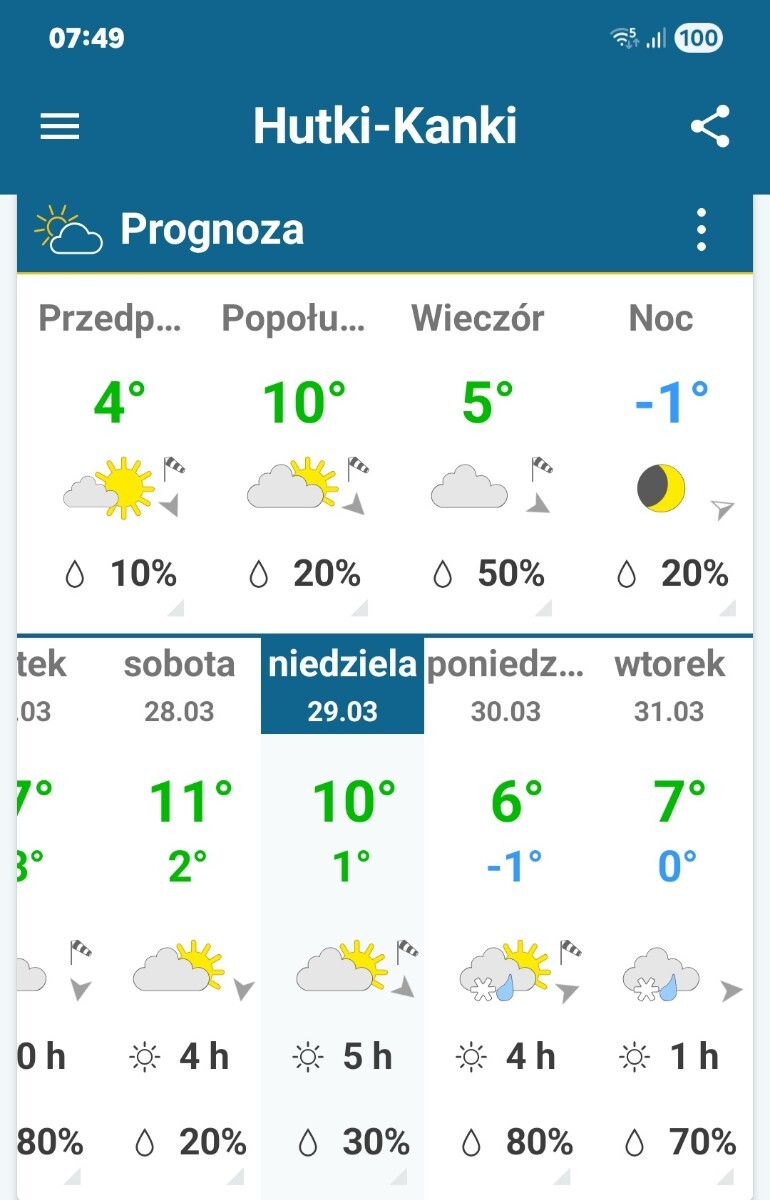770x1200 pixels.
Task: Open the Prognoza overflow menu
Action: tap(702, 230)
